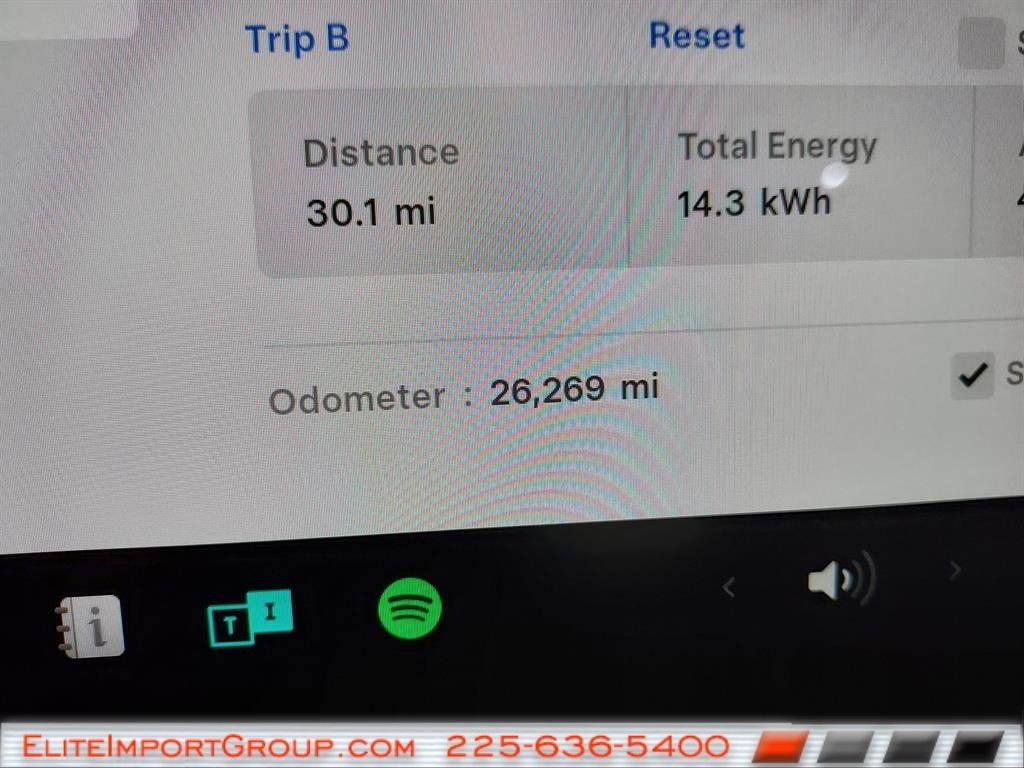Image resolution: width=1024 pixels, height=768 pixels.
Task: Tap the speaker volume icon
Action: click(x=840, y=578)
